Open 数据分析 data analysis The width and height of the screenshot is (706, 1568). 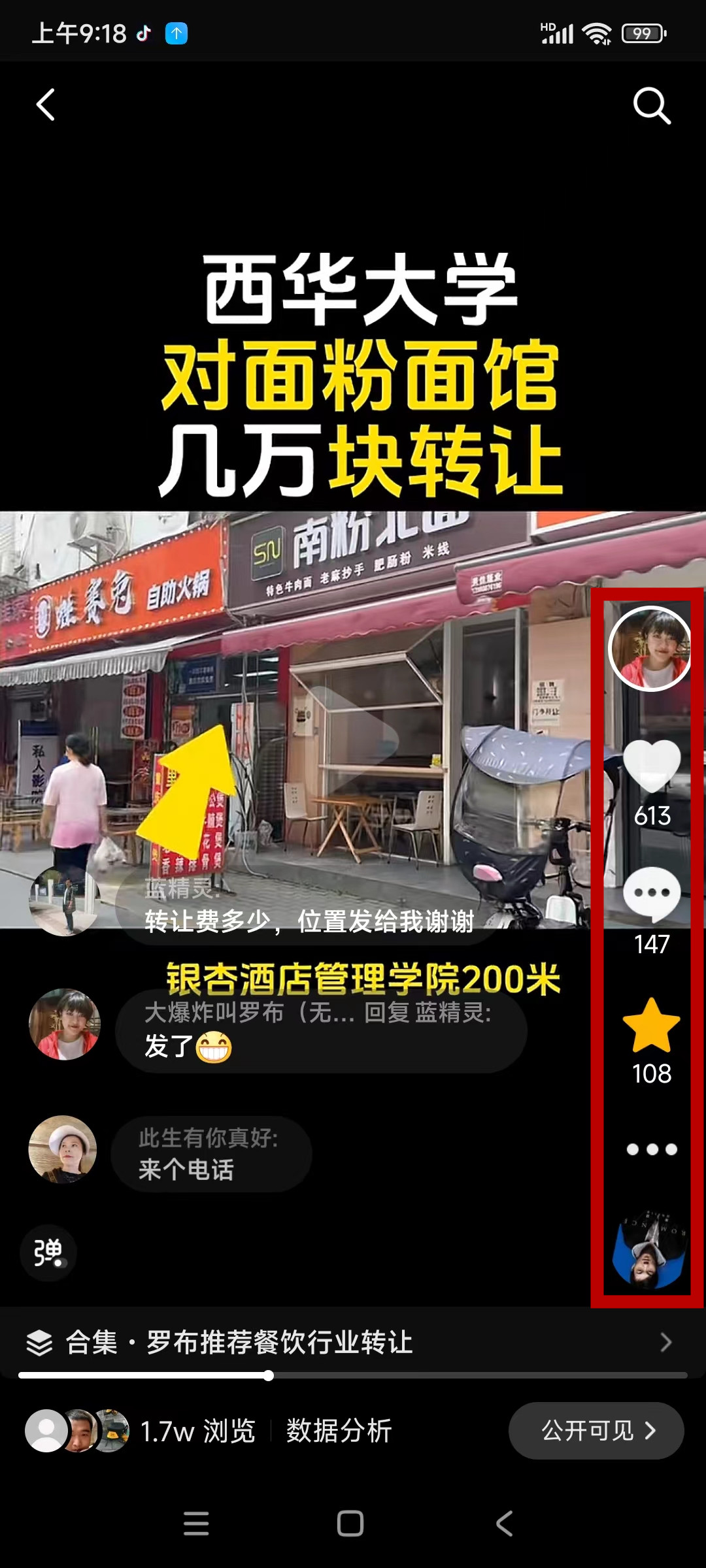coord(339,1430)
